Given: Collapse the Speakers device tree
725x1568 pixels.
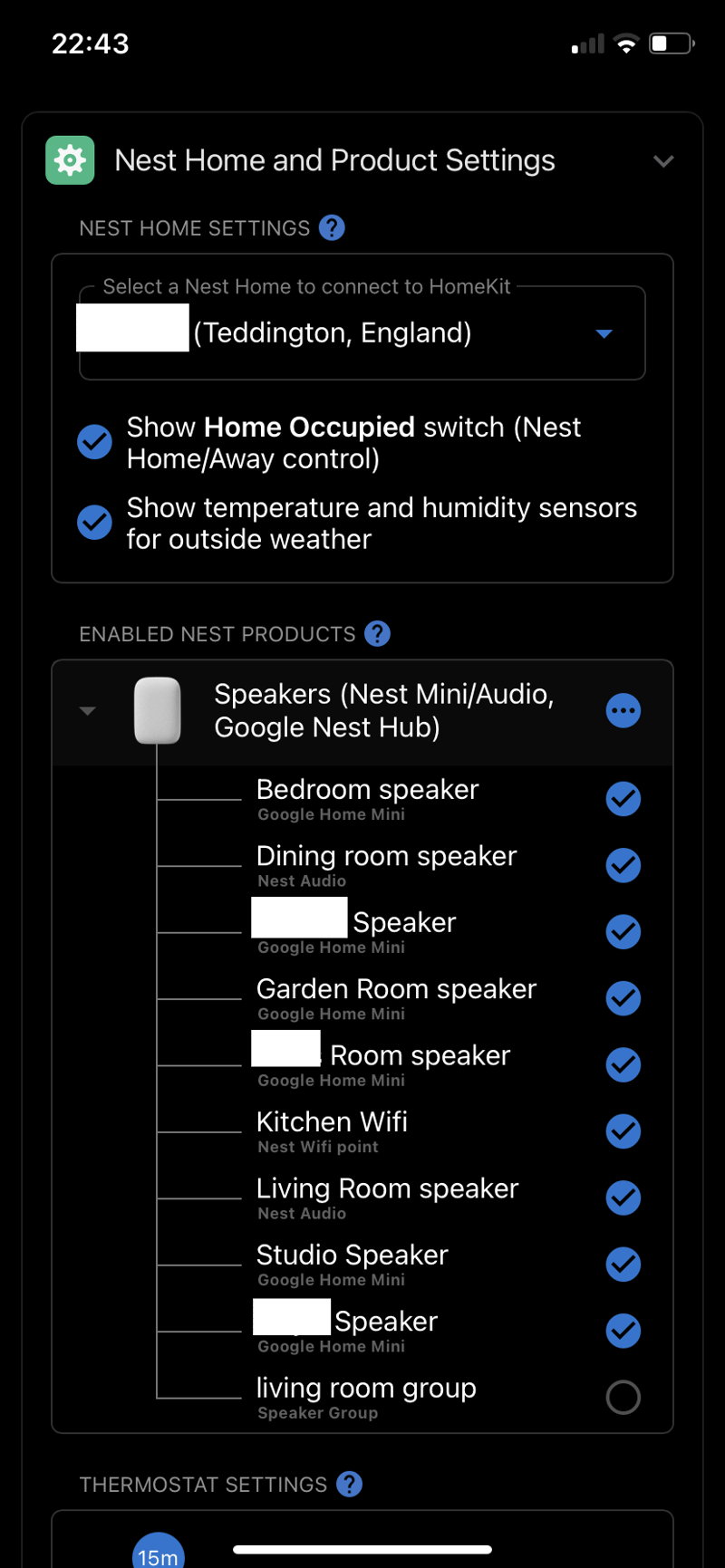Looking at the screenshot, I should point(87,710).
